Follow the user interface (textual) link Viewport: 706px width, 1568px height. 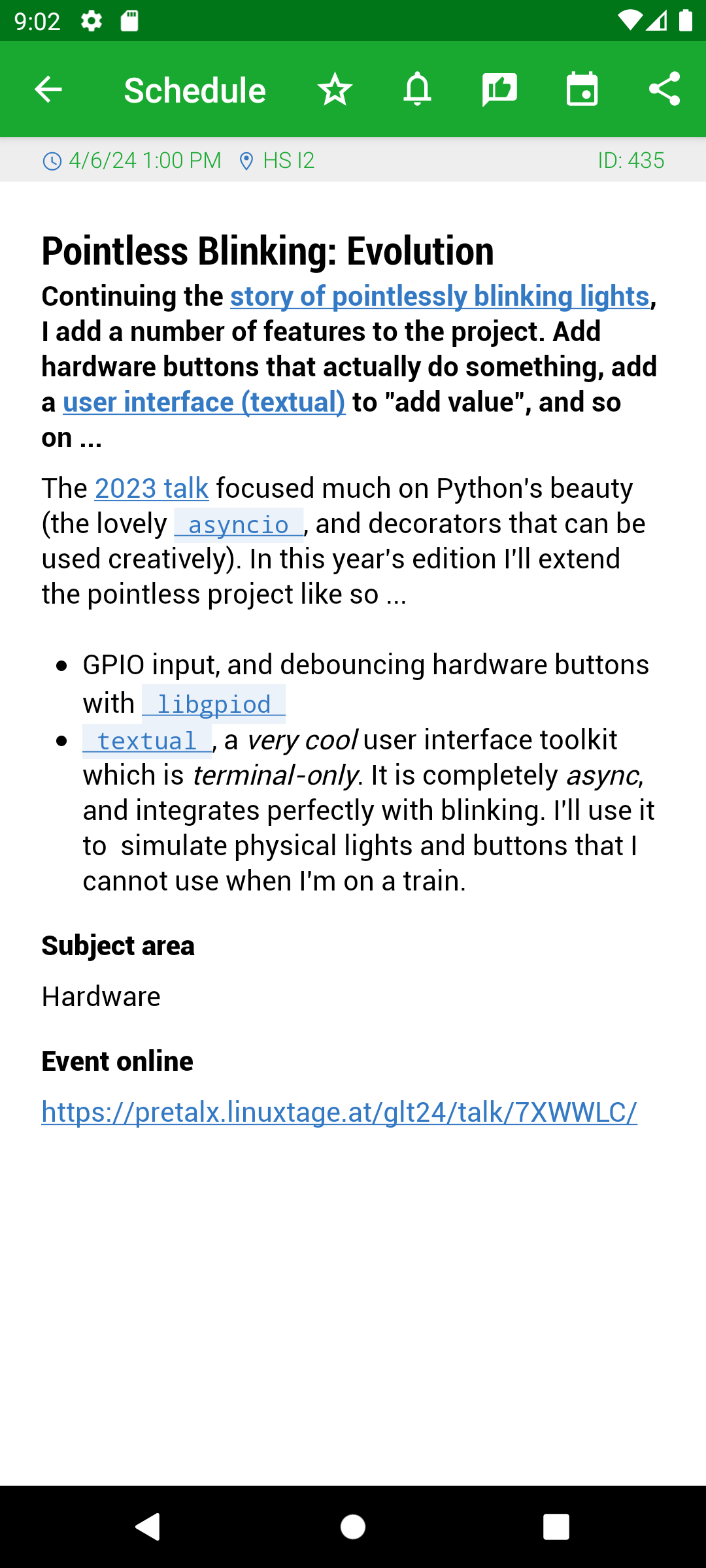pos(204,402)
